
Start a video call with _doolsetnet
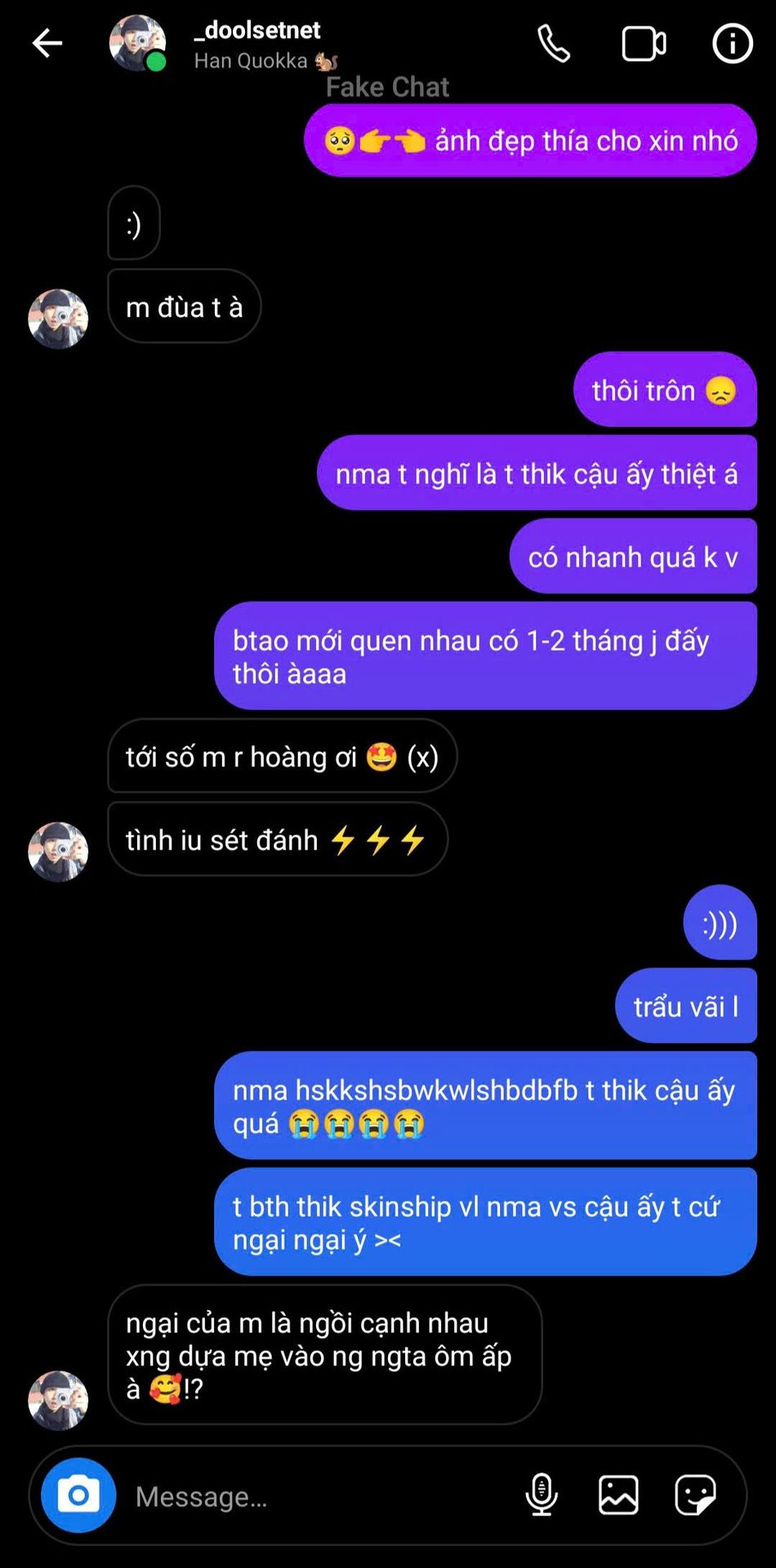644,43
